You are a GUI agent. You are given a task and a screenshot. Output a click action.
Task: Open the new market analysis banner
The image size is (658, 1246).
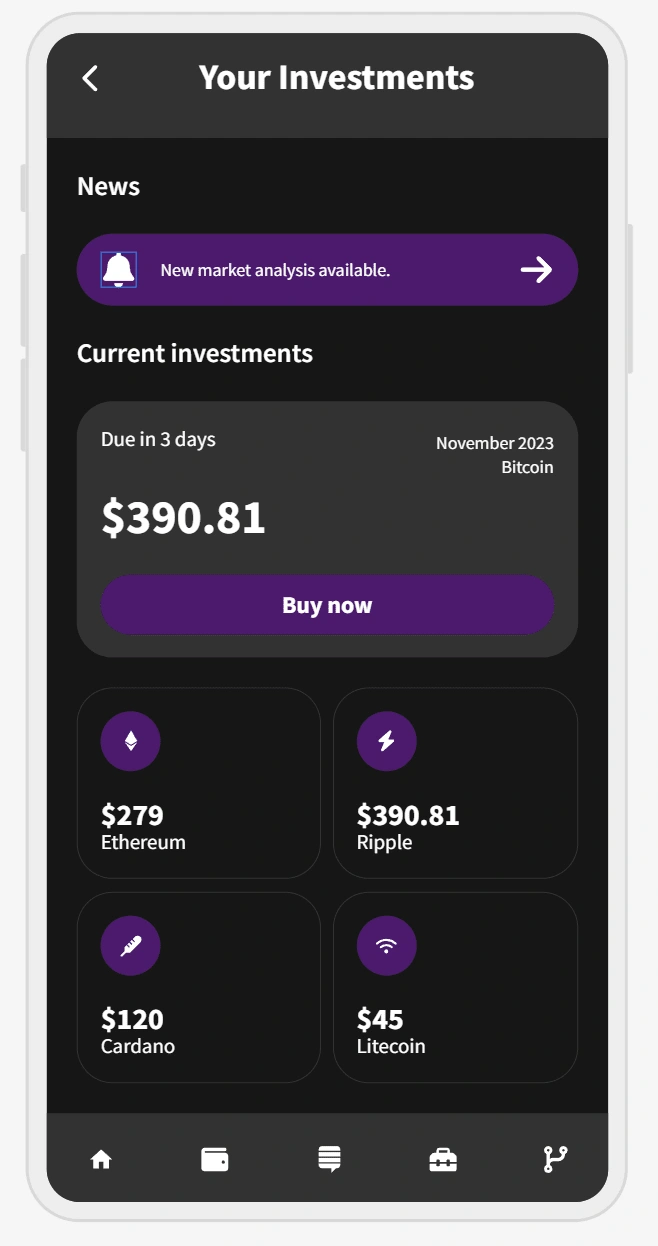coord(327,270)
